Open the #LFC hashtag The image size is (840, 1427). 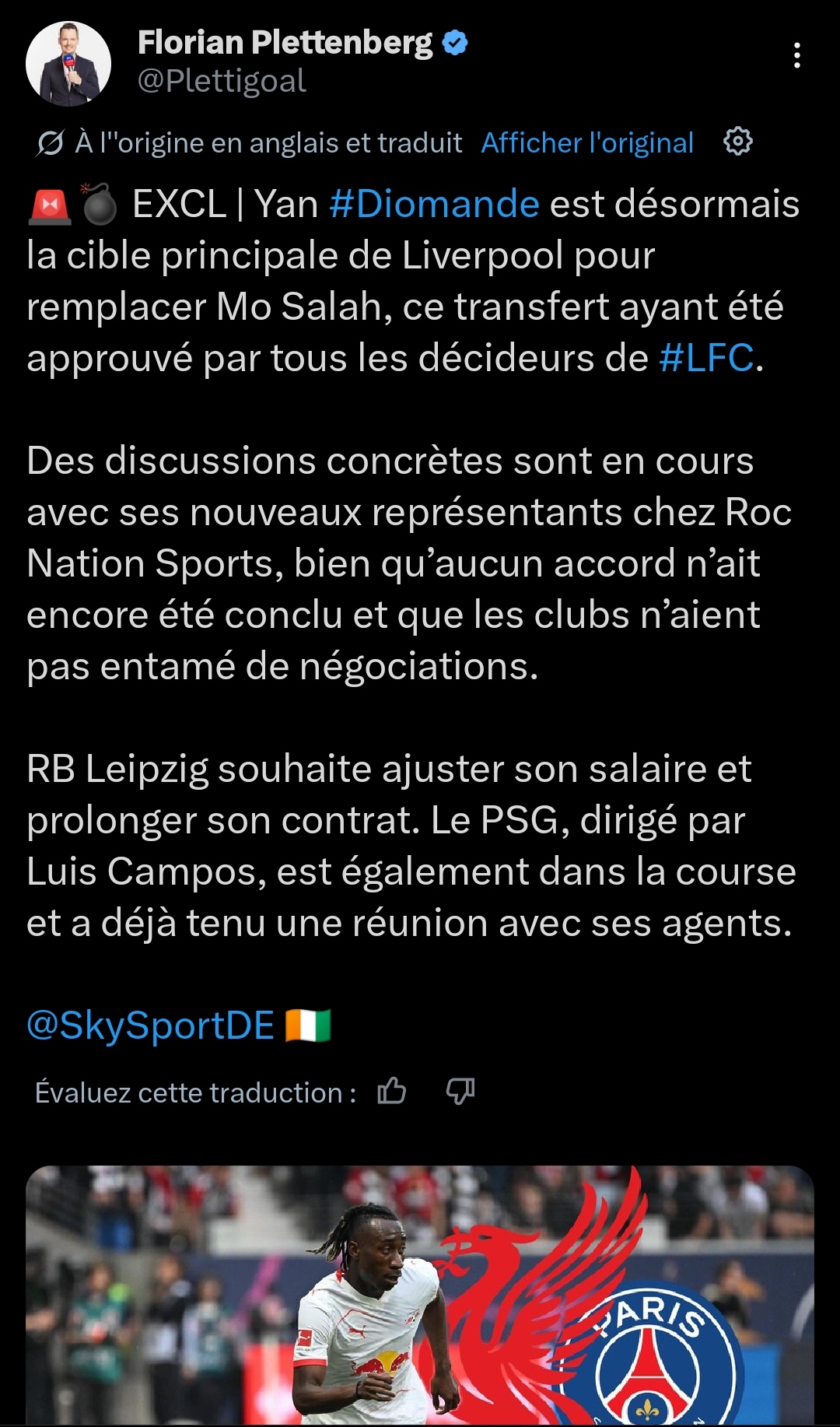[x=706, y=359]
